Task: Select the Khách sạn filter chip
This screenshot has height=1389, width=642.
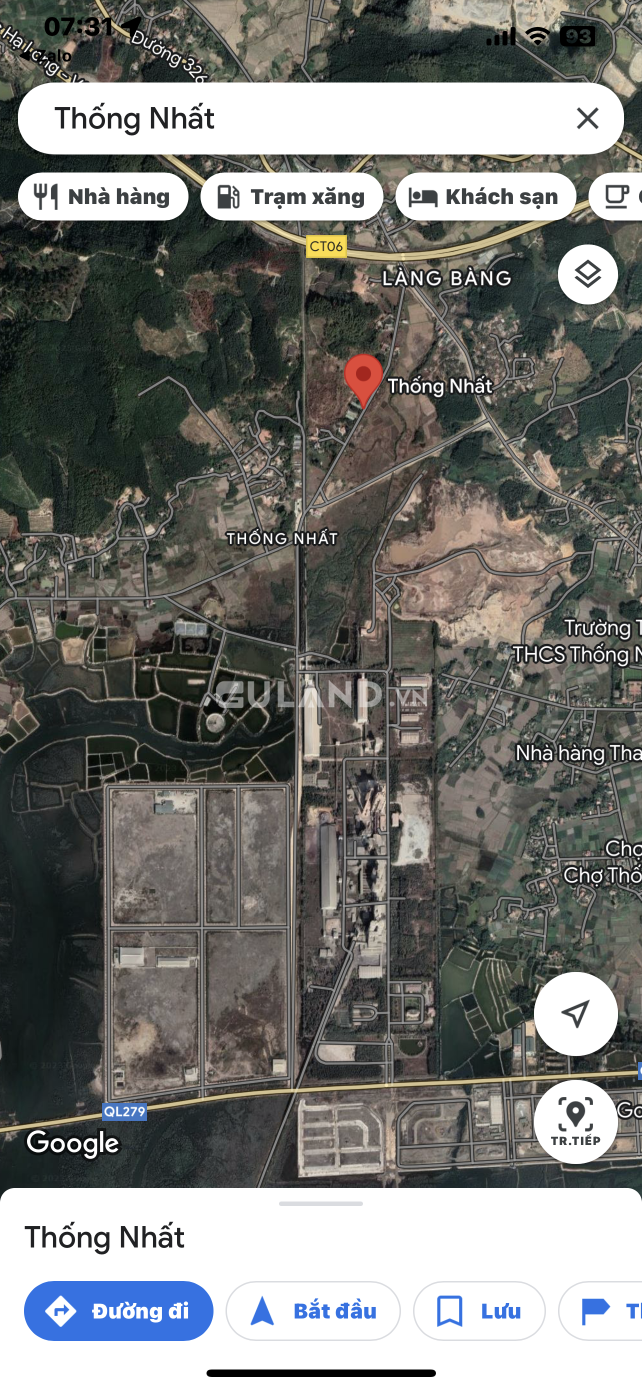Action: click(485, 197)
